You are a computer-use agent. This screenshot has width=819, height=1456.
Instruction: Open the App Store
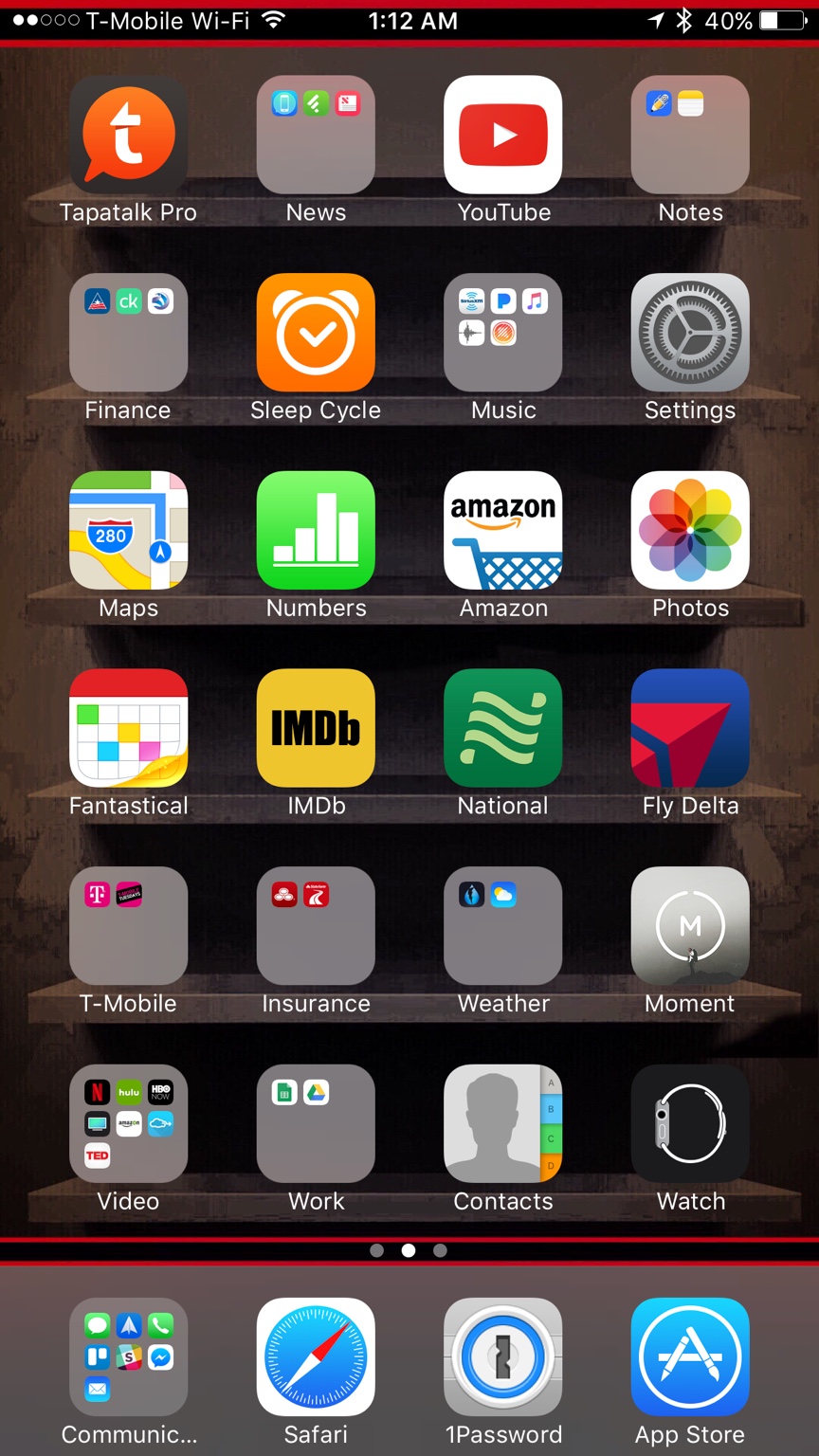[690, 1356]
